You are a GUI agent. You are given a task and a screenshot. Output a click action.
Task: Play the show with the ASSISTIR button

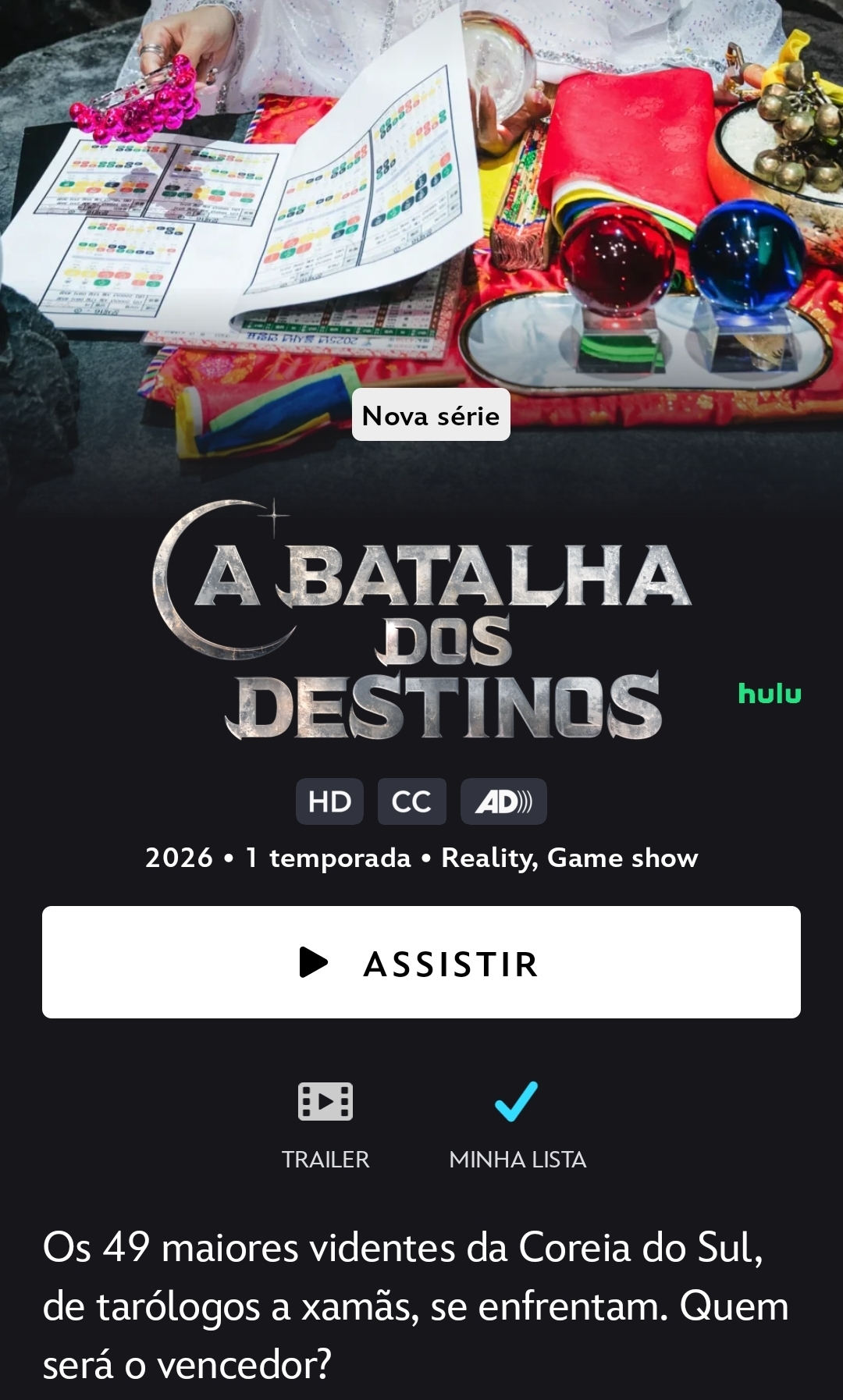pos(421,962)
